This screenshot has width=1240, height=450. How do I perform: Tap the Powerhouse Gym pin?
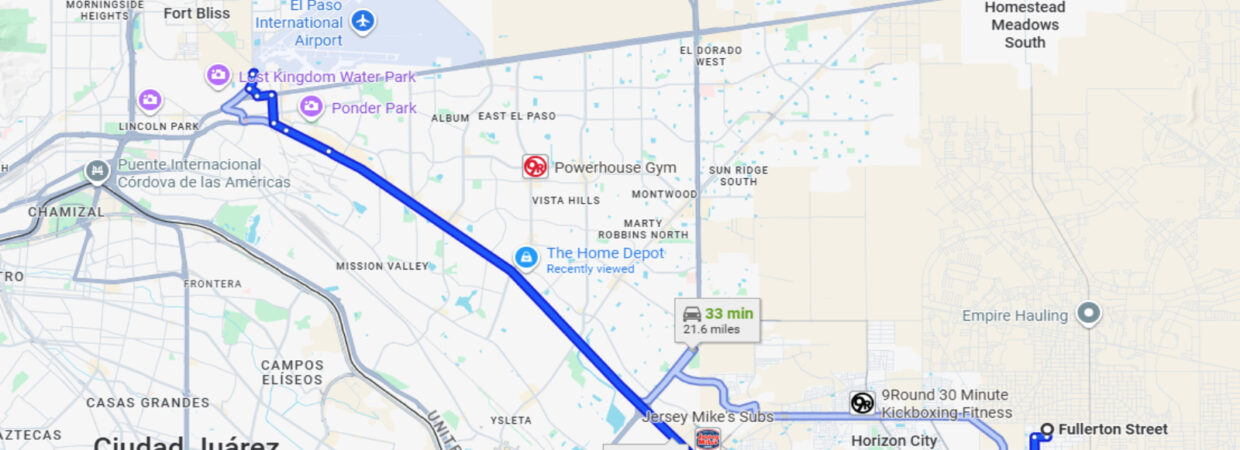(x=535, y=167)
